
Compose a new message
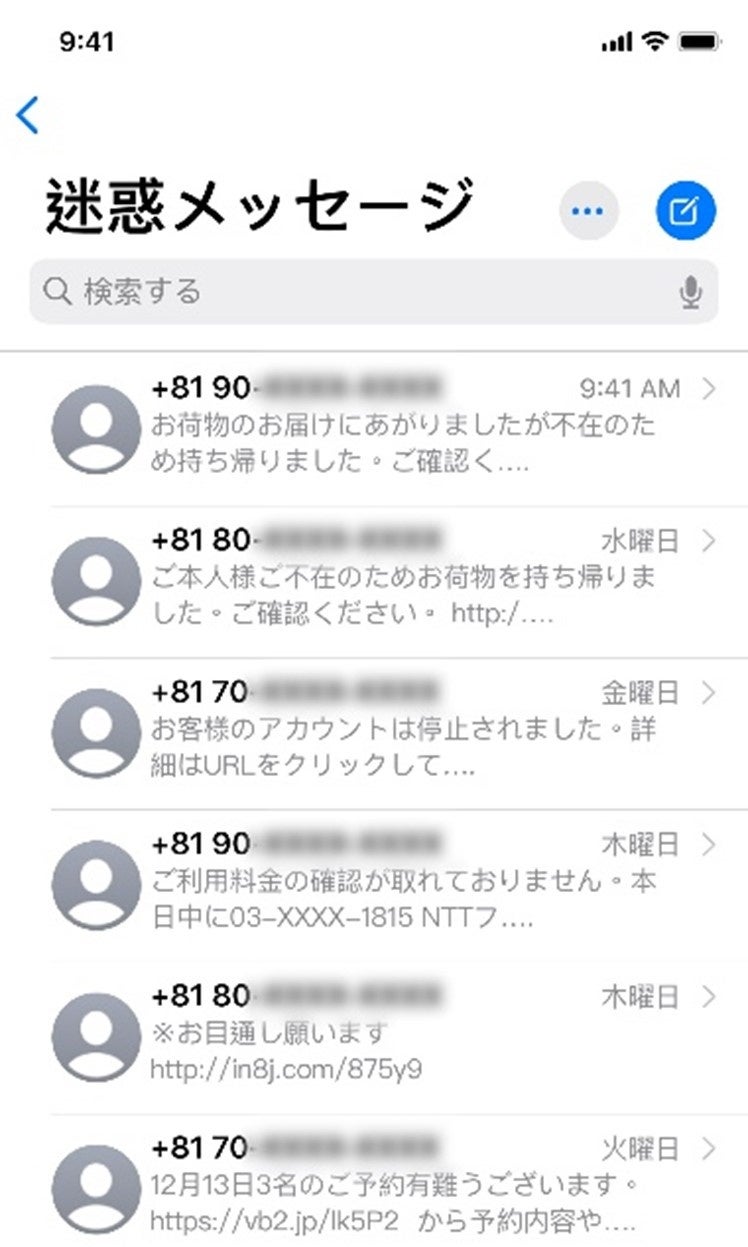click(685, 211)
